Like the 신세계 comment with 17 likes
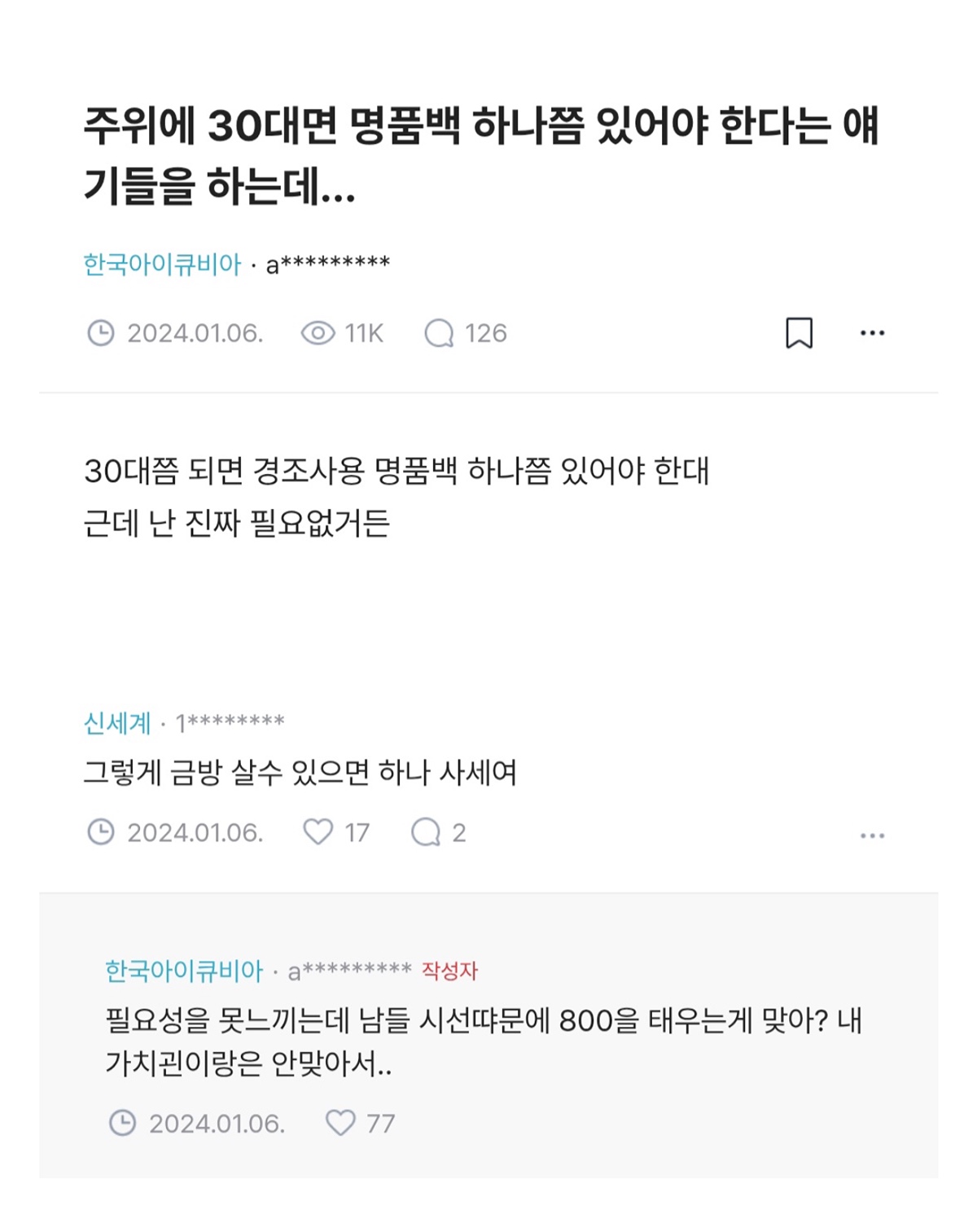 click(318, 832)
